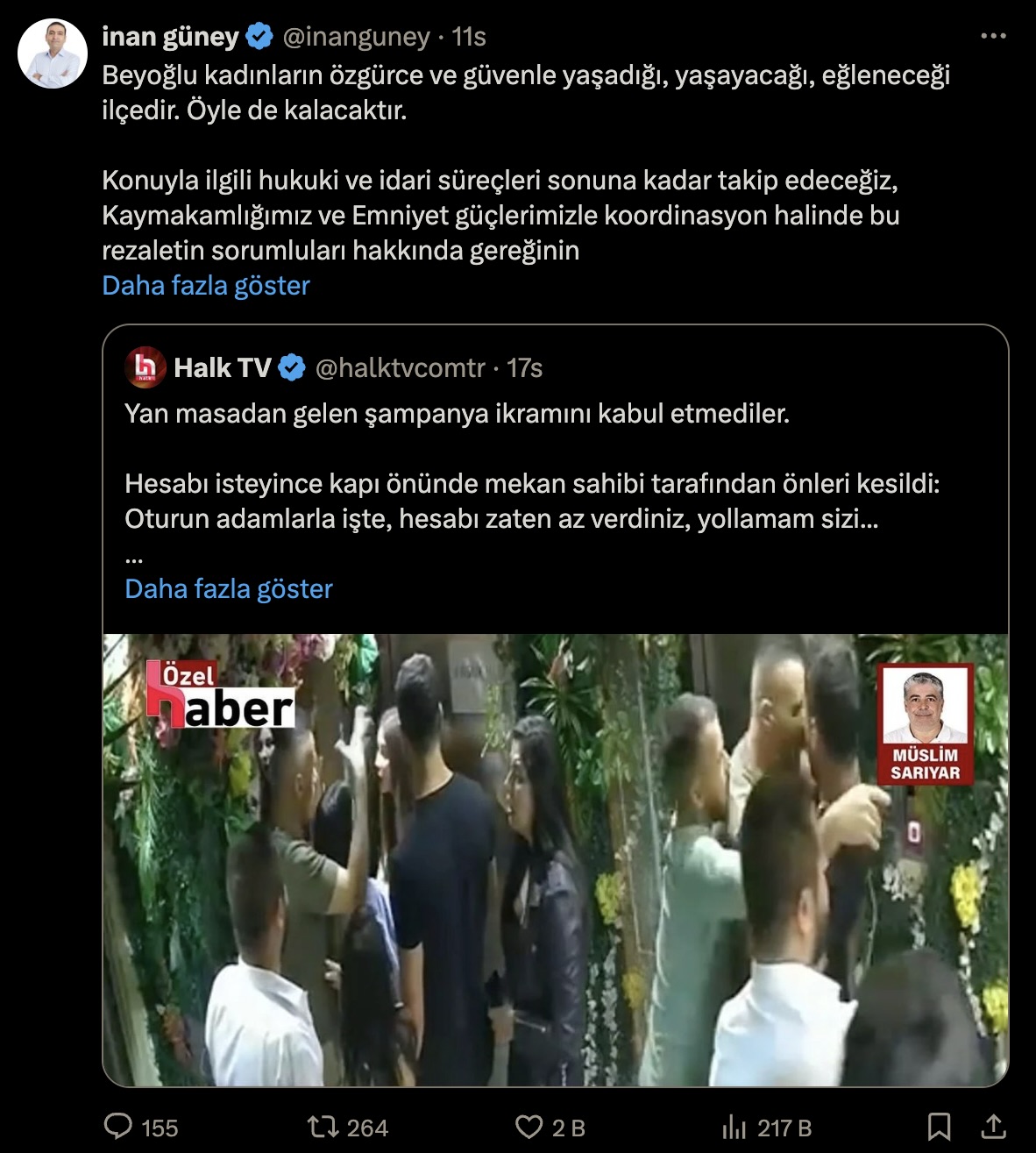Image resolution: width=1036 pixels, height=1153 pixels.
Task: Reply to the tweet via comment icon
Action: pyautogui.click(x=118, y=1127)
